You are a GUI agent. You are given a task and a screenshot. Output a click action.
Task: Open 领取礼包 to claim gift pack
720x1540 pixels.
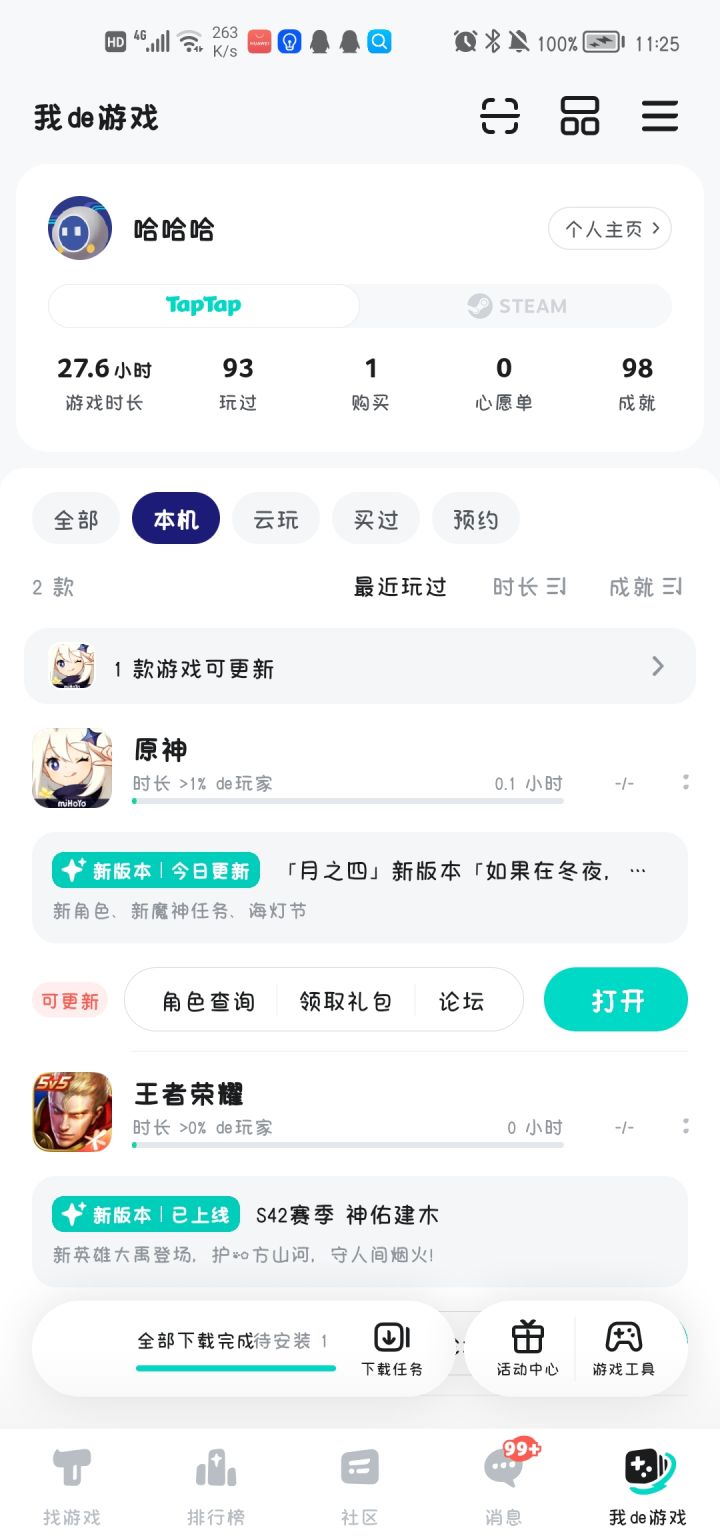[x=344, y=999]
